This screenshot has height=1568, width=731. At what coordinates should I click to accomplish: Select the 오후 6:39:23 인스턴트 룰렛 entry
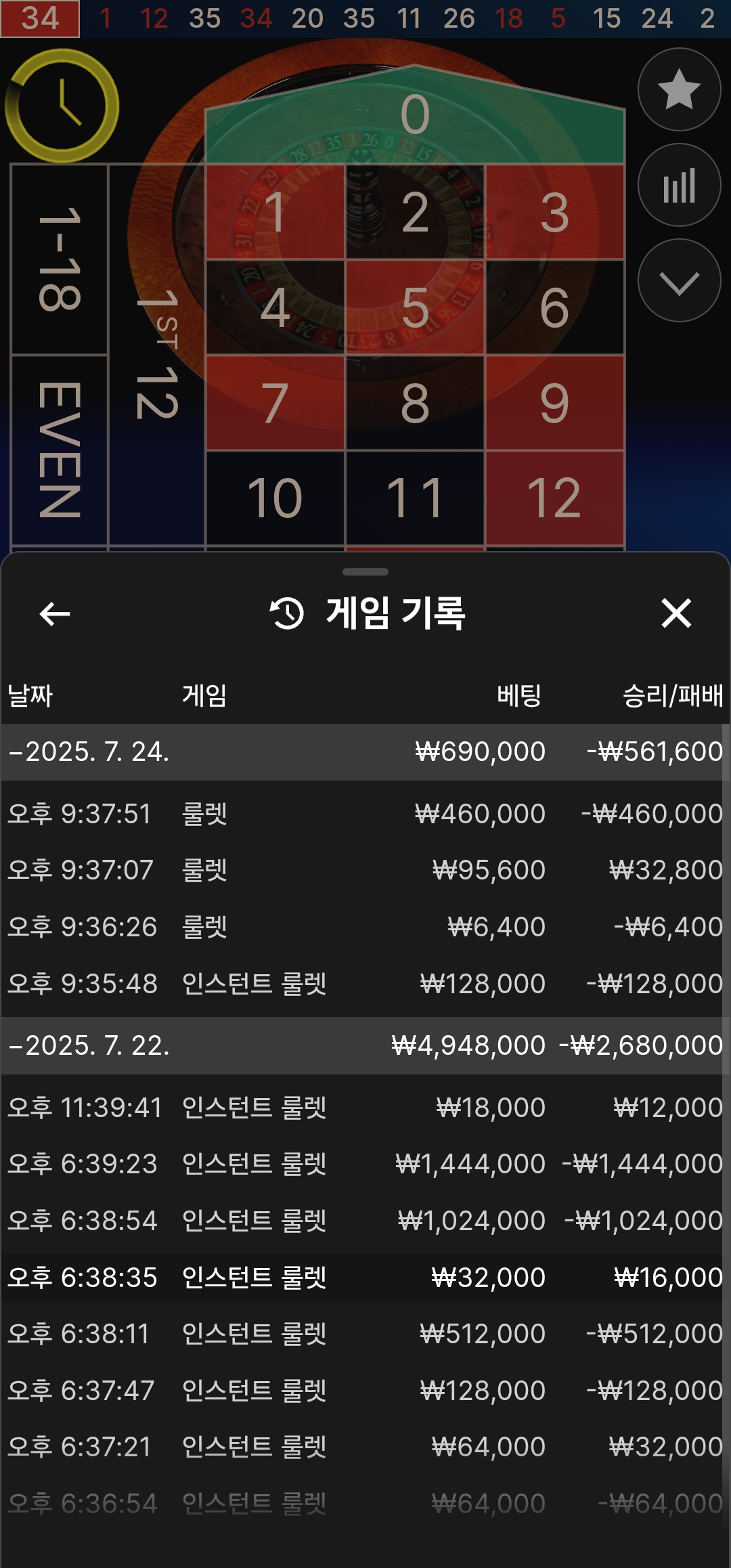tap(365, 1164)
